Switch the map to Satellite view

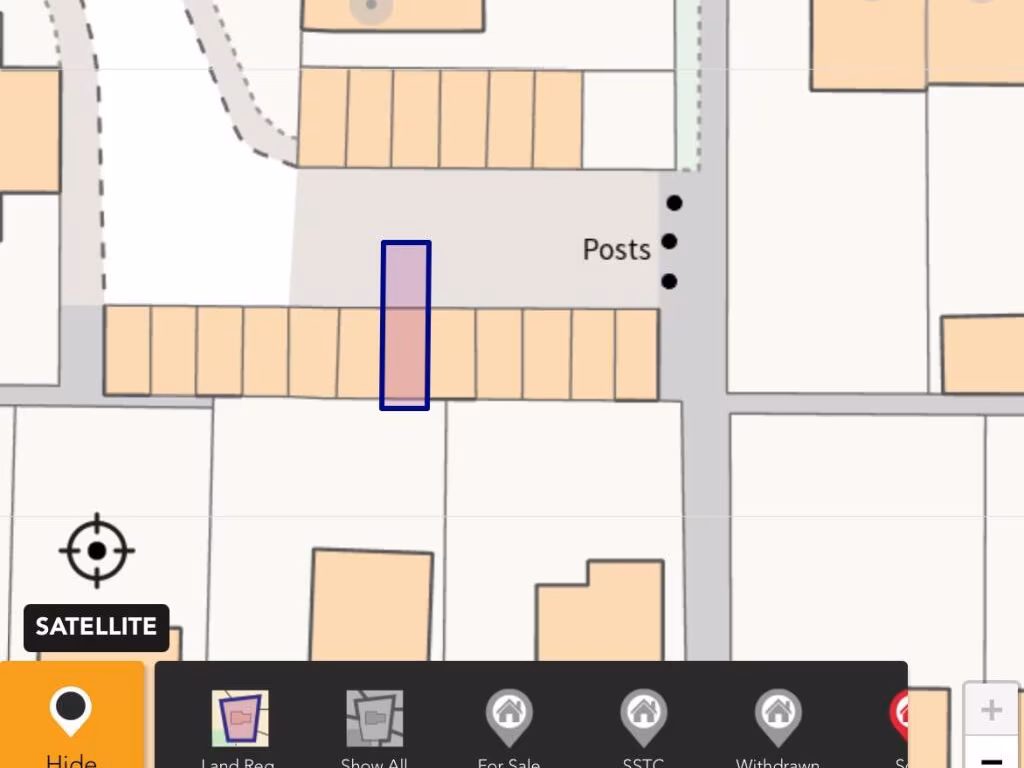[x=96, y=627]
